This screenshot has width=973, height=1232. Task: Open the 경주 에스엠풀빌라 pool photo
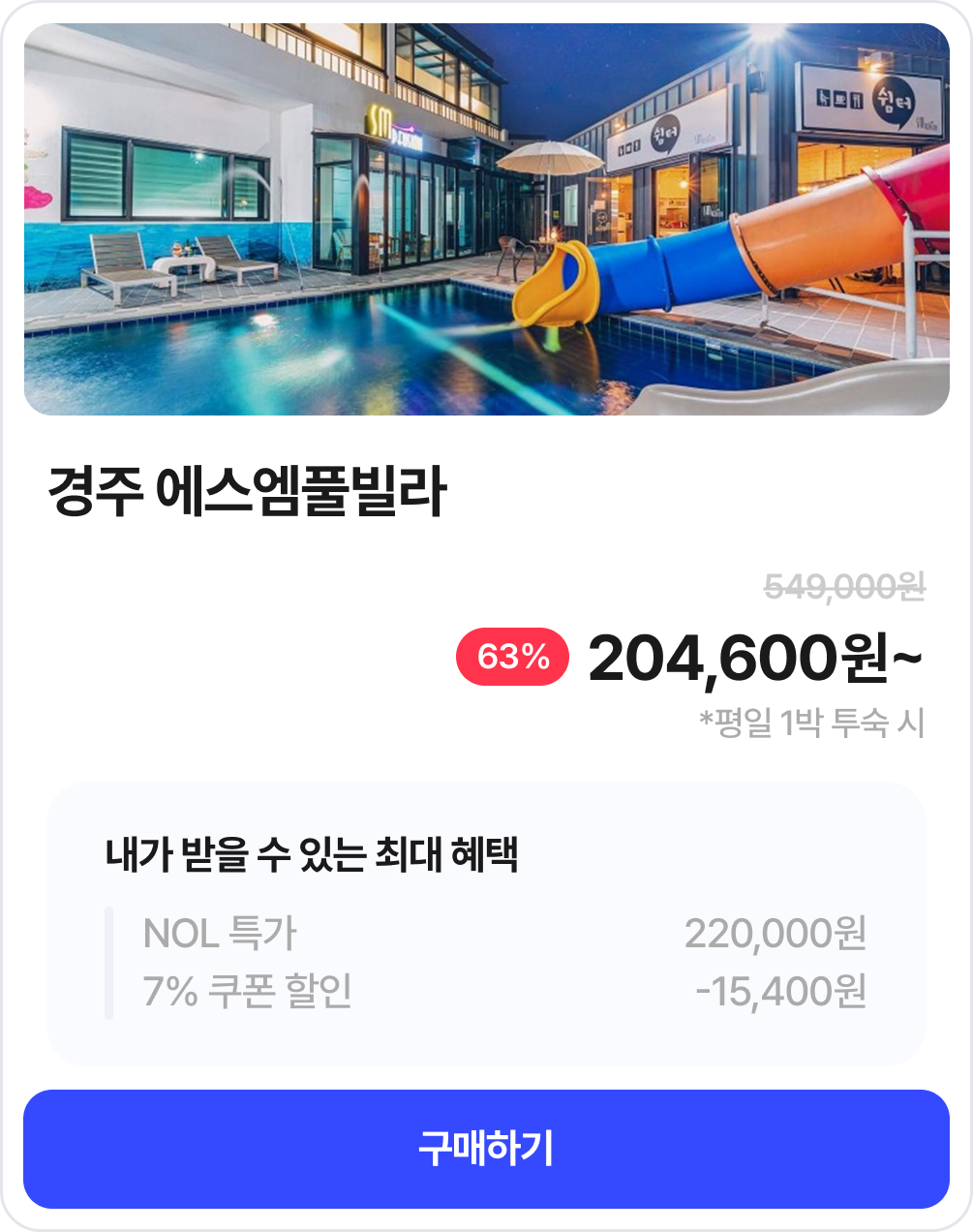pos(486,219)
